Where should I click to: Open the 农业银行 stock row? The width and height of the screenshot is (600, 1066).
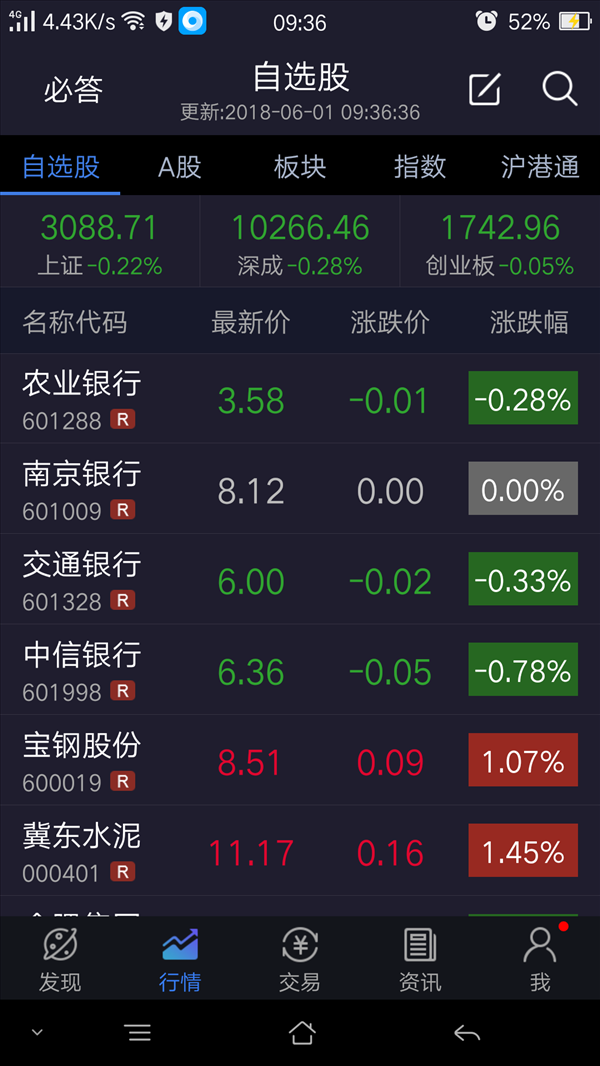[x=300, y=398]
